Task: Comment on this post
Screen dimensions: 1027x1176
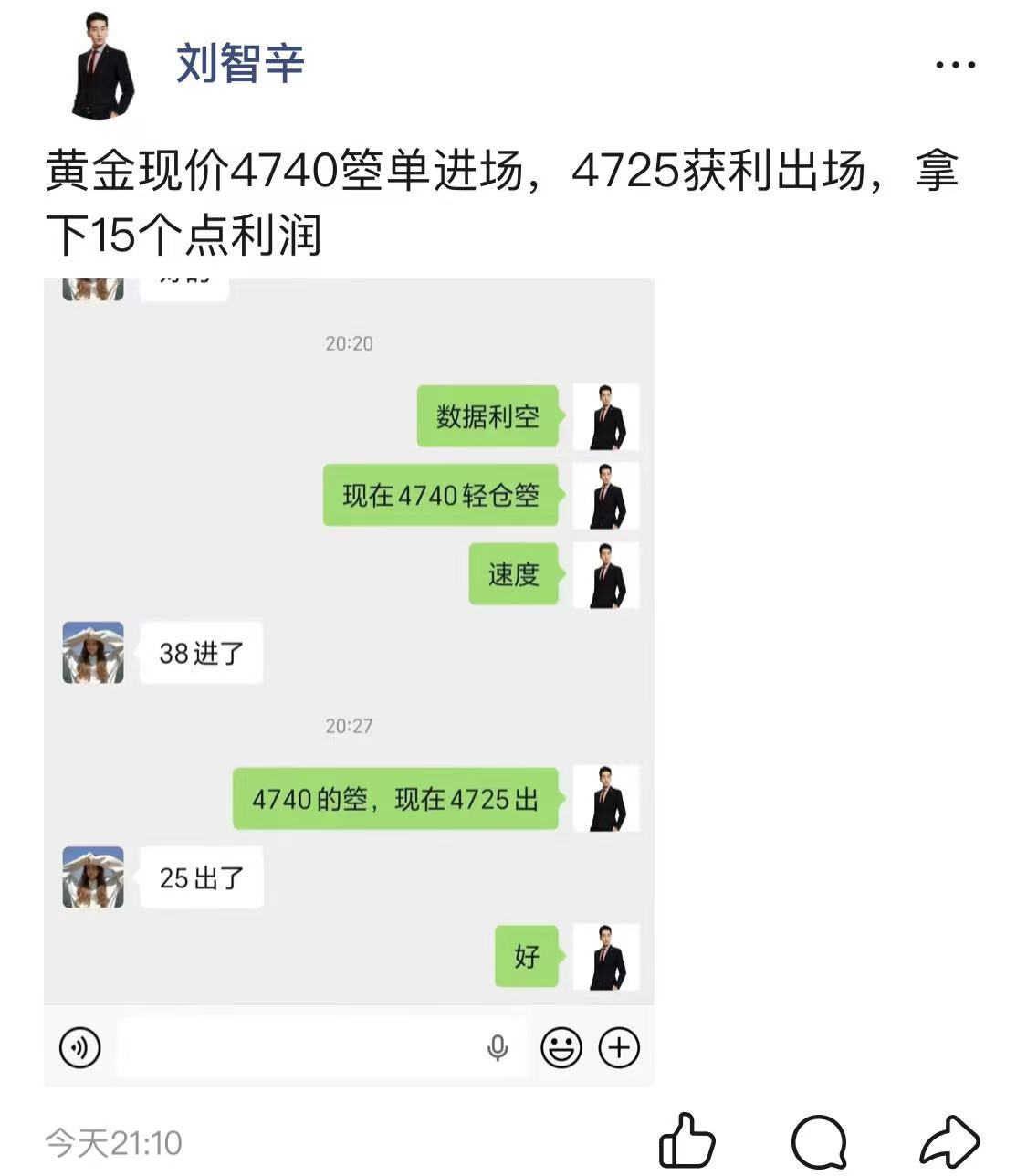Action: [819, 1140]
